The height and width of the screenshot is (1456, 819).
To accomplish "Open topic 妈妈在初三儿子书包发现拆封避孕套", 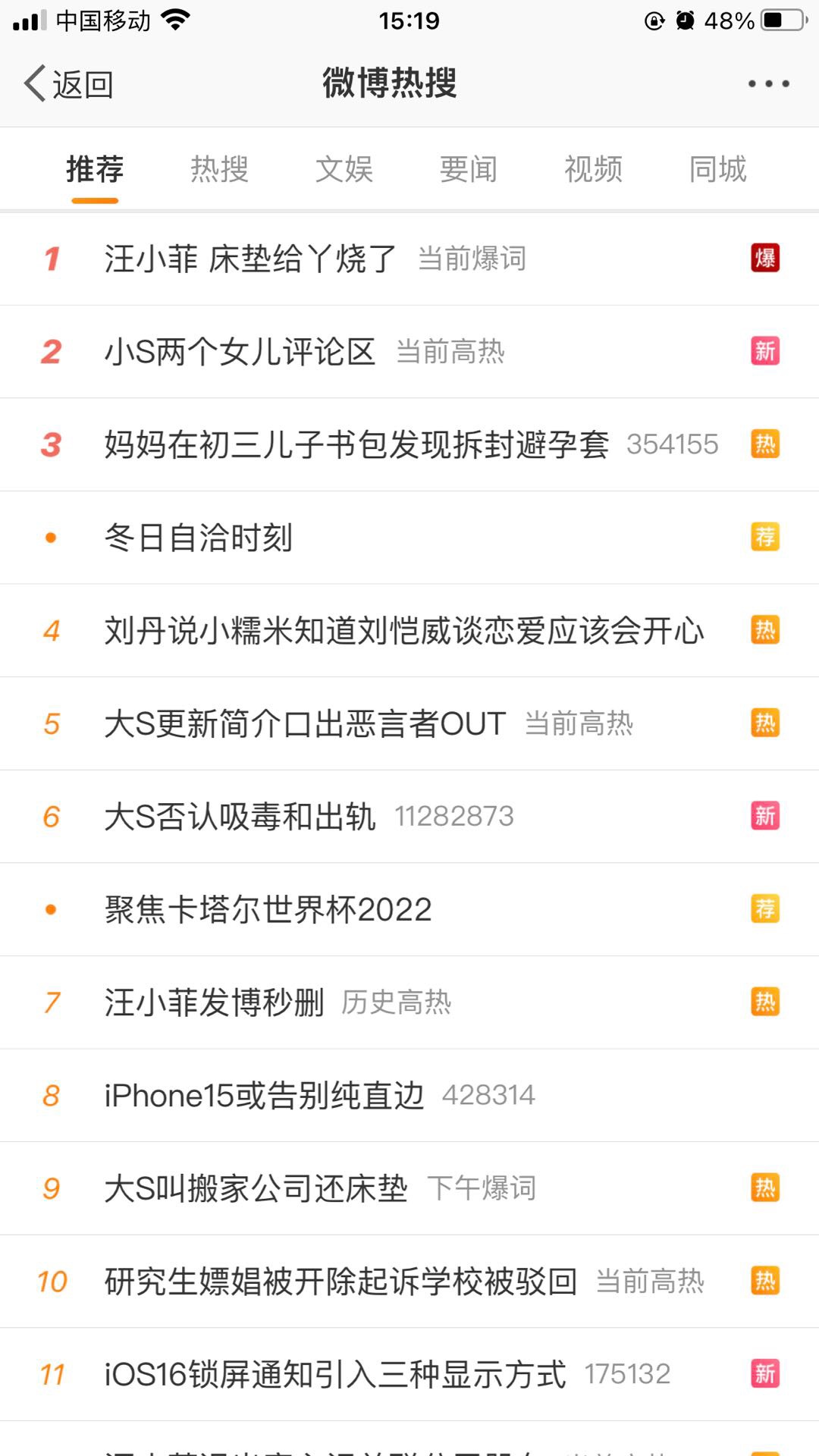I will (356, 445).
